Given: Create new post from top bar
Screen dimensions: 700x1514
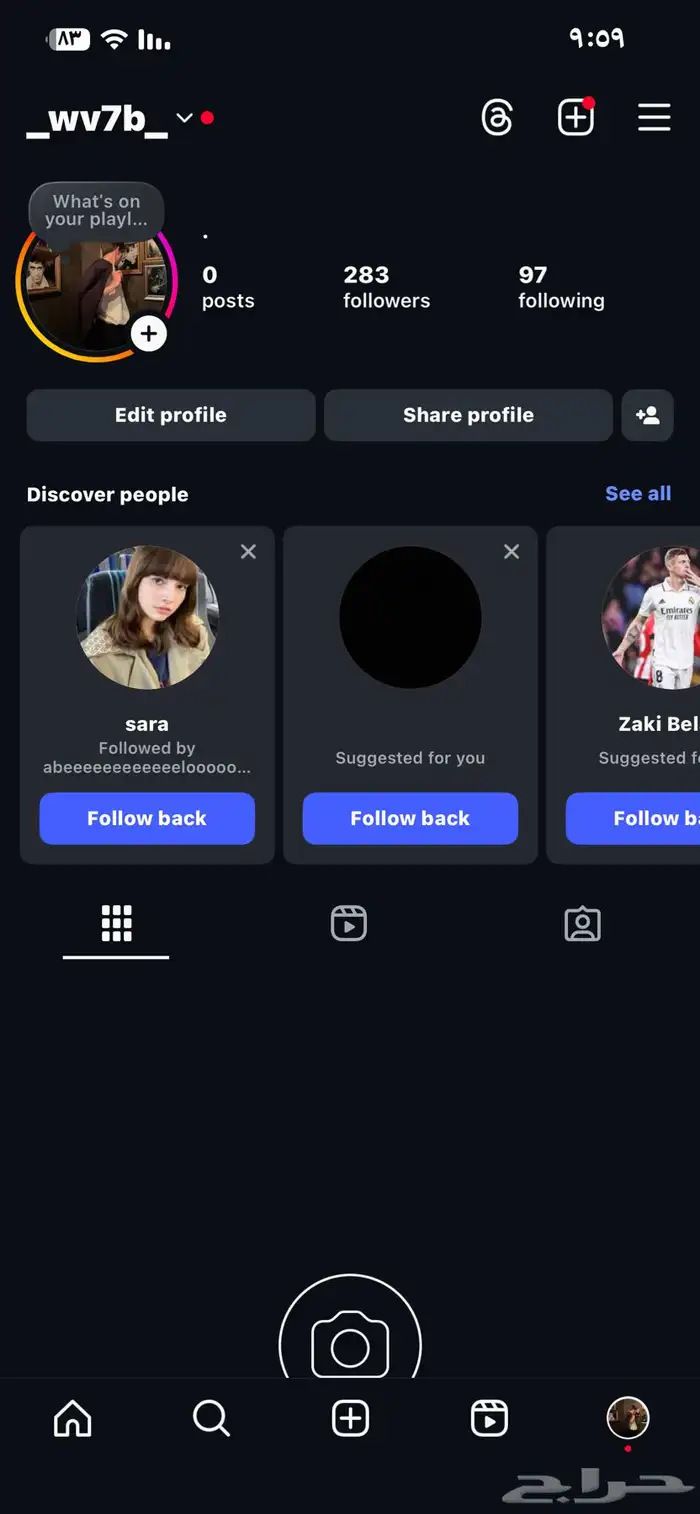Looking at the screenshot, I should coord(575,118).
